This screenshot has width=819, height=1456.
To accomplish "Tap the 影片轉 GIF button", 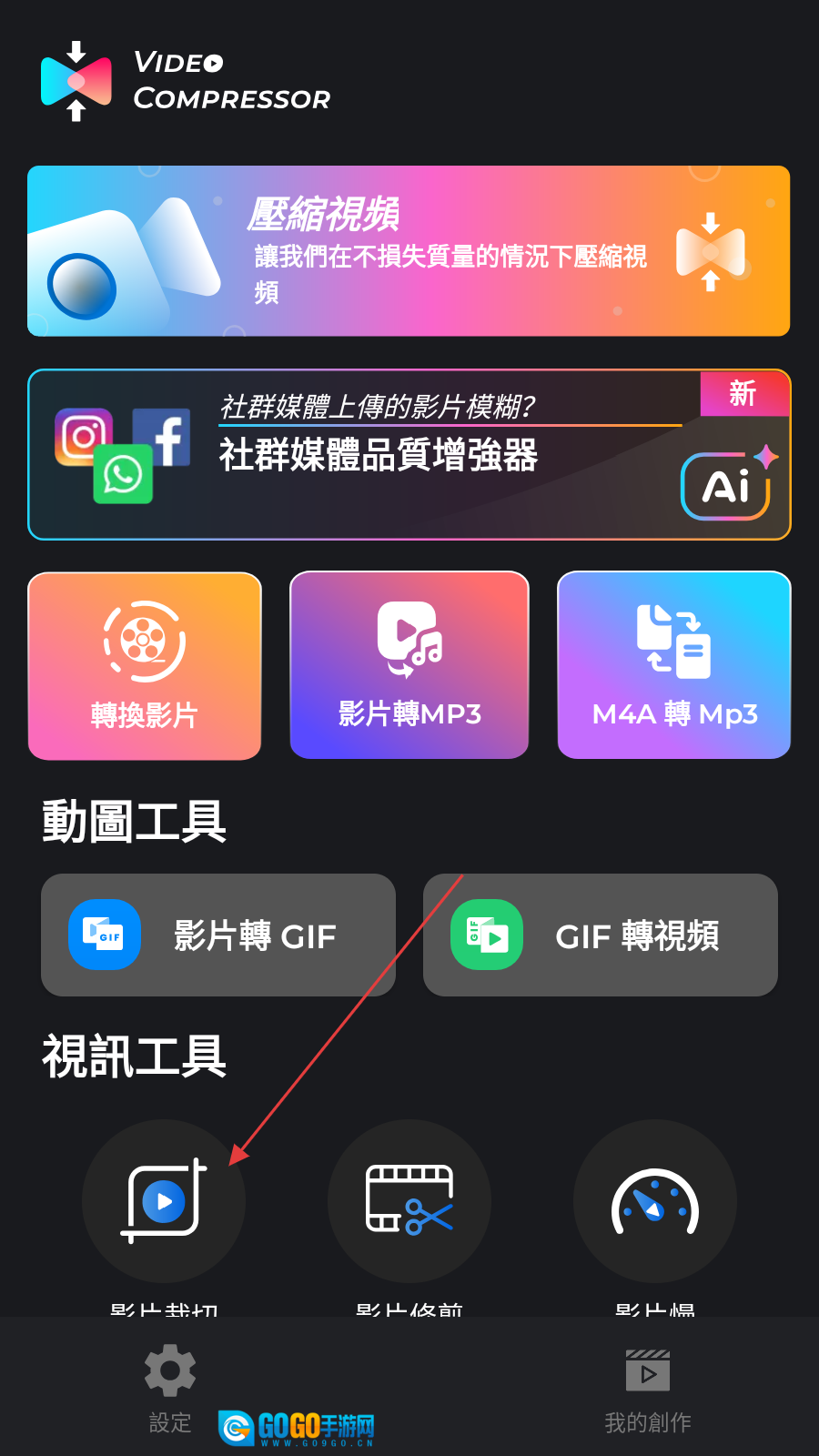I will click(x=218, y=935).
